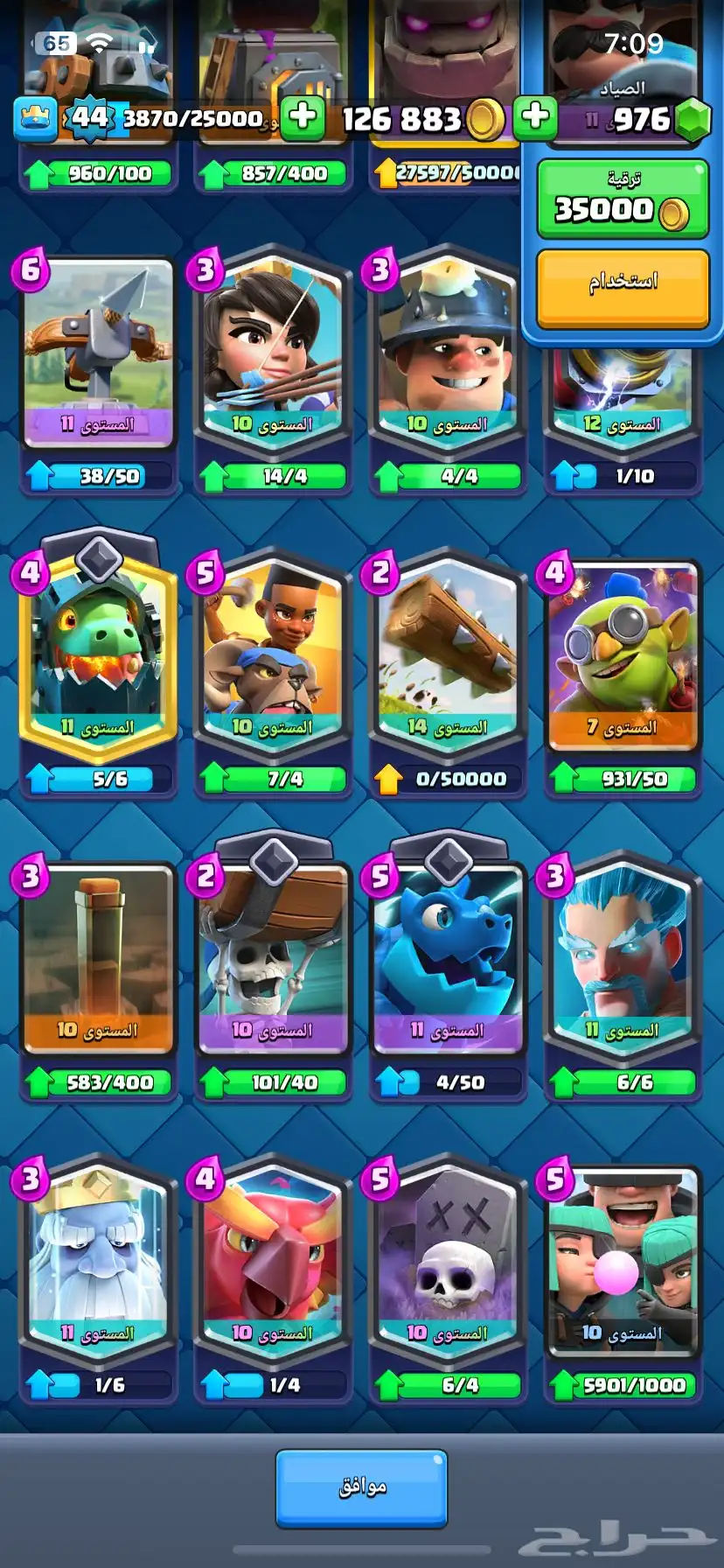Tap the upgrade button costing 35000 gold
This screenshot has height=1568, width=724.
[x=623, y=199]
